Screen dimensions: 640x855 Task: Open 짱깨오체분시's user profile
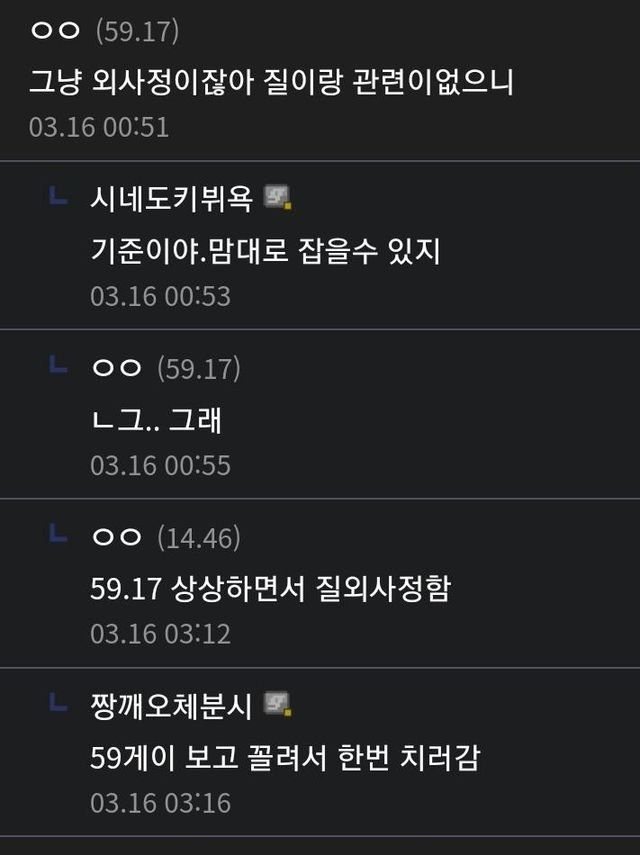click(x=170, y=706)
